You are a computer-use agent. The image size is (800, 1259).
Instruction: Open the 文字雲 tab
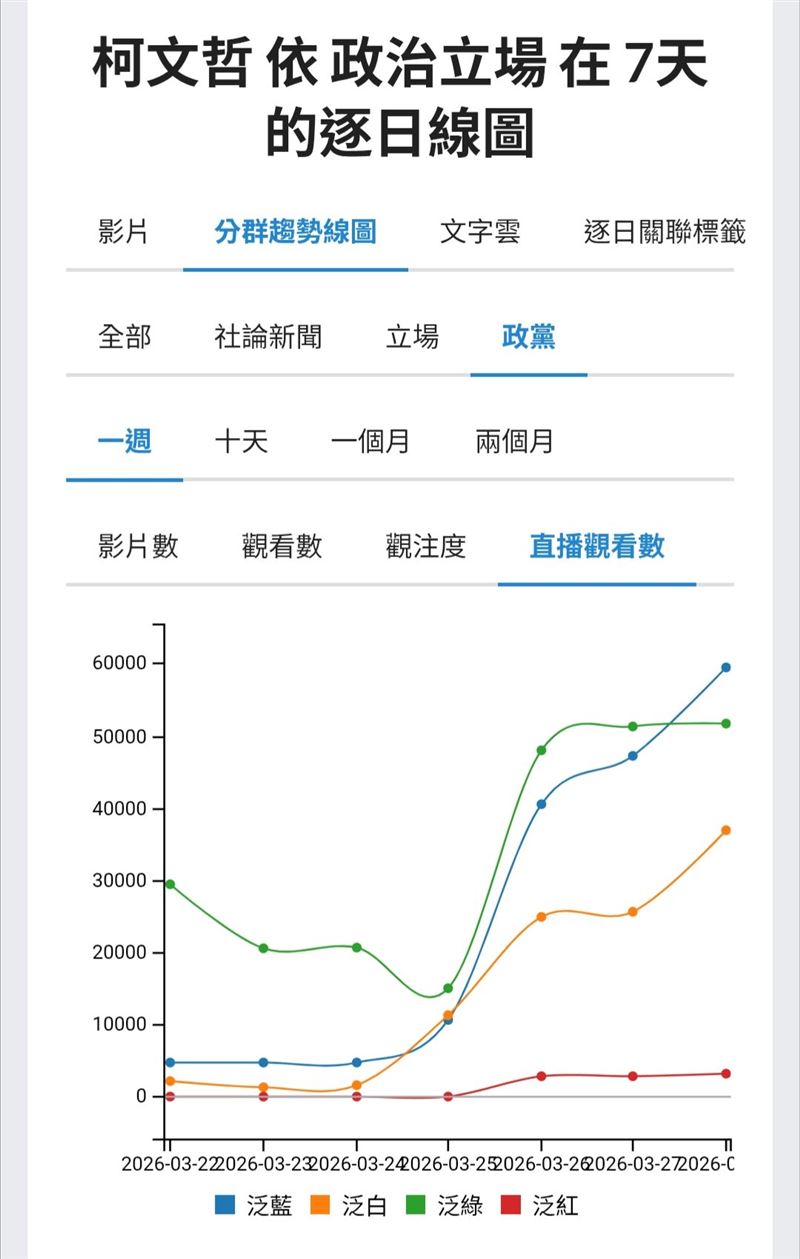480,232
